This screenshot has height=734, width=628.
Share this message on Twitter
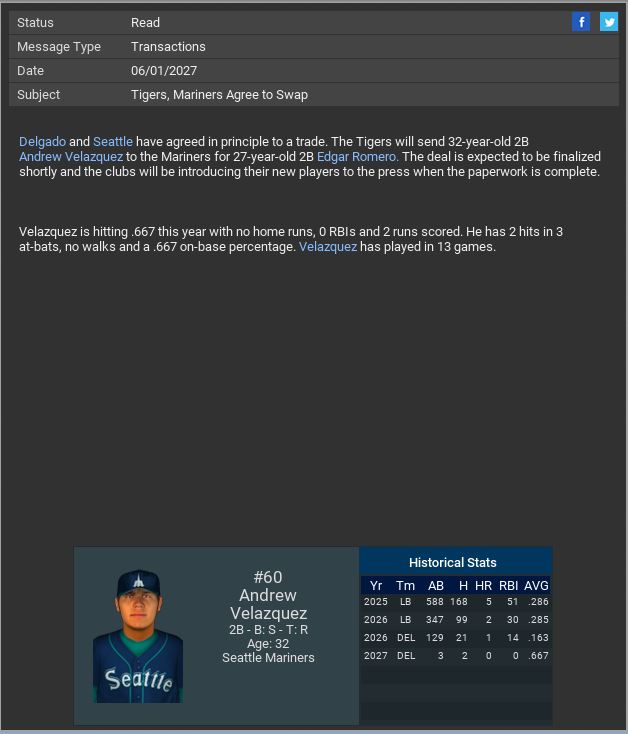coord(608,22)
